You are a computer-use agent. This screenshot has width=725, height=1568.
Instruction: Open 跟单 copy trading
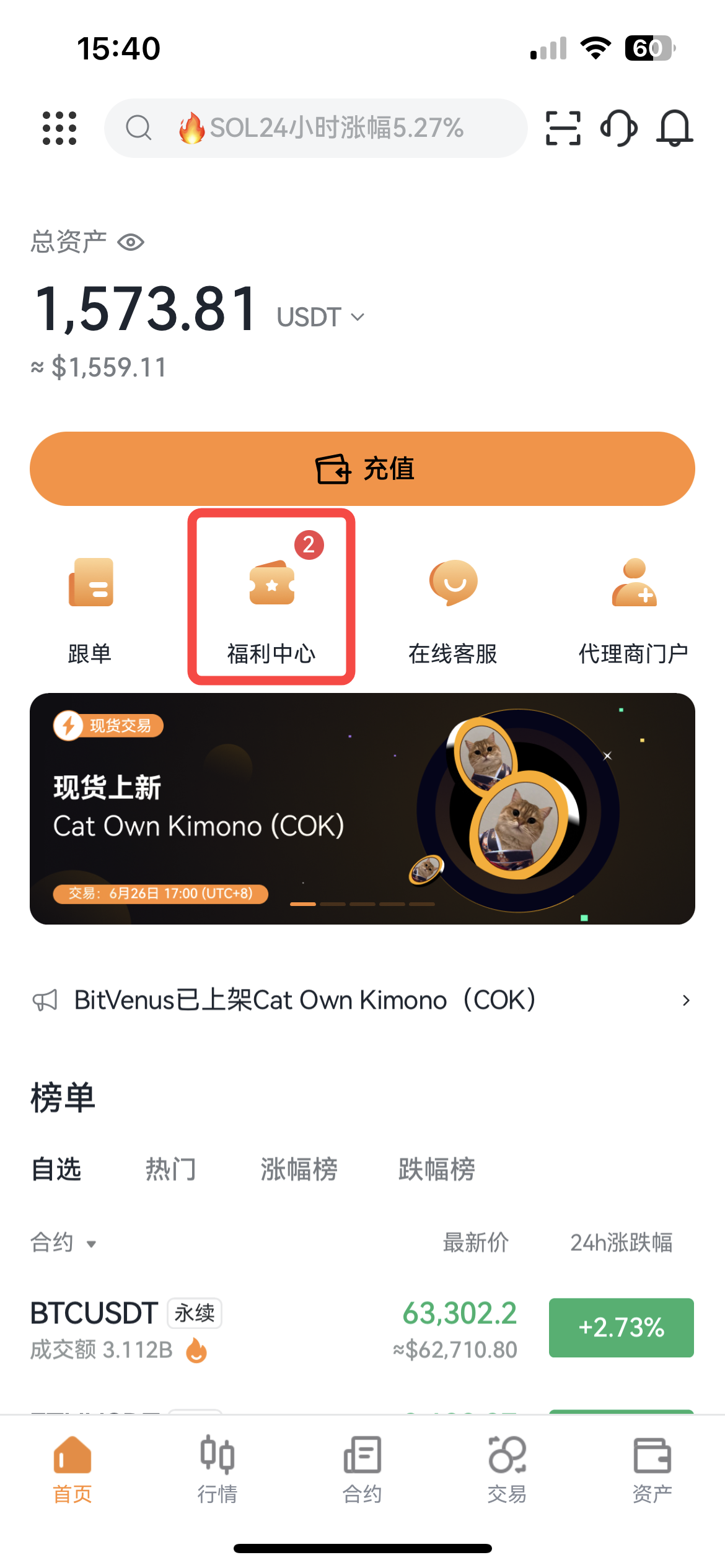(x=90, y=610)
